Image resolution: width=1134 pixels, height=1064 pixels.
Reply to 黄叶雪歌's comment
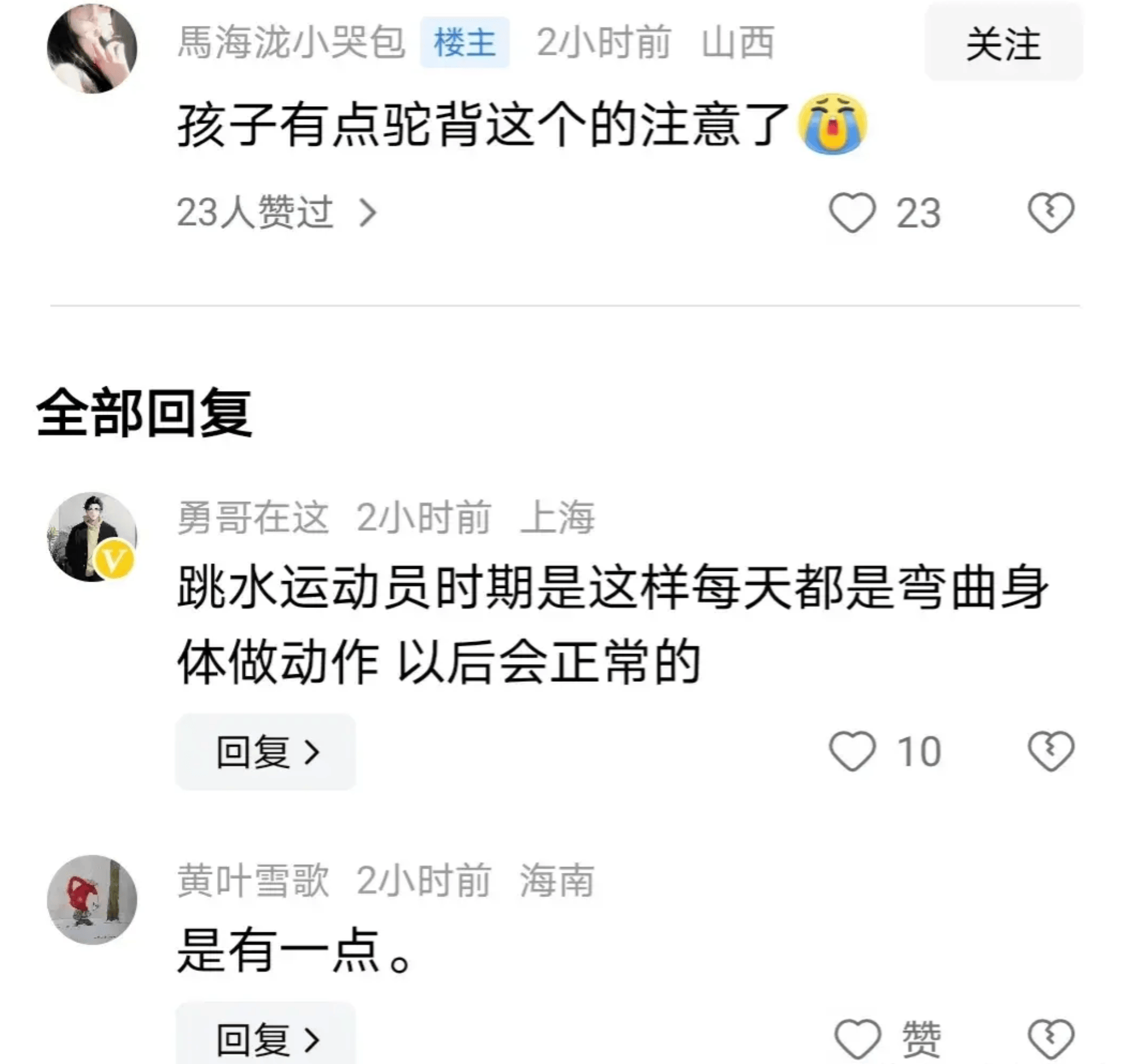click(x=266, y=1039)
